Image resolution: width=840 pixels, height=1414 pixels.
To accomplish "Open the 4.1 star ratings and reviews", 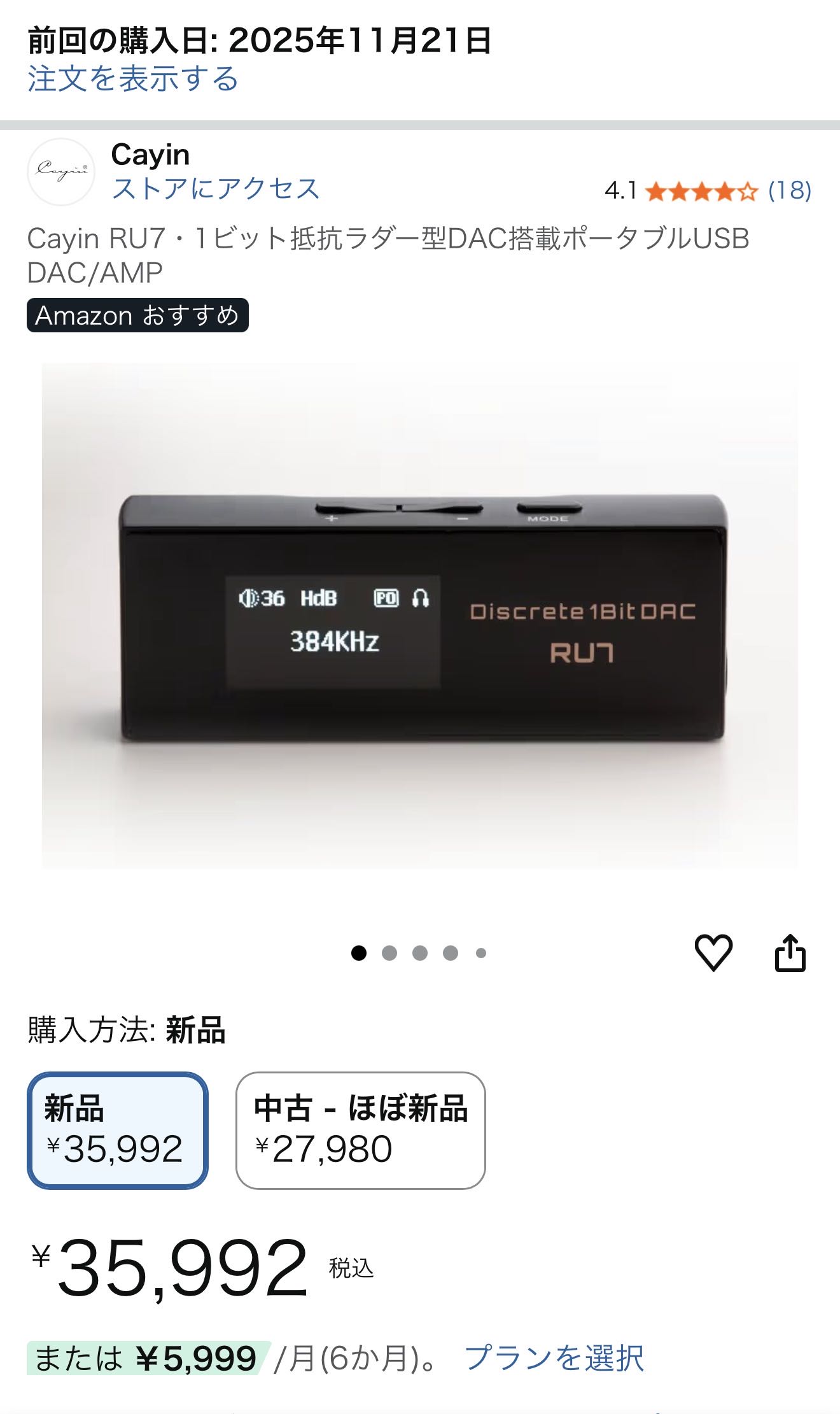I will coord(708,190).
